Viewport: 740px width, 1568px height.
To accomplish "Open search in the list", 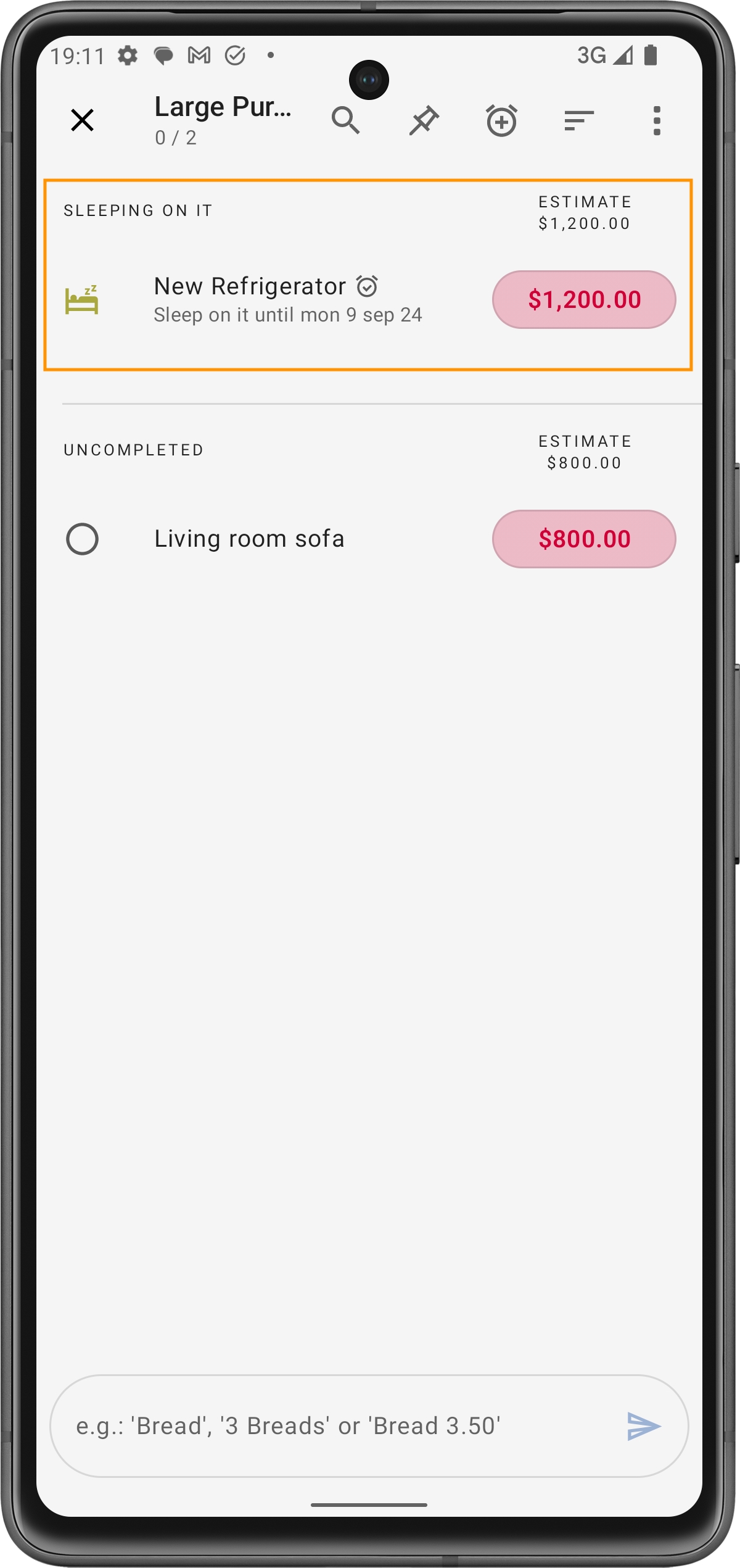I will (x=345, y=120).
